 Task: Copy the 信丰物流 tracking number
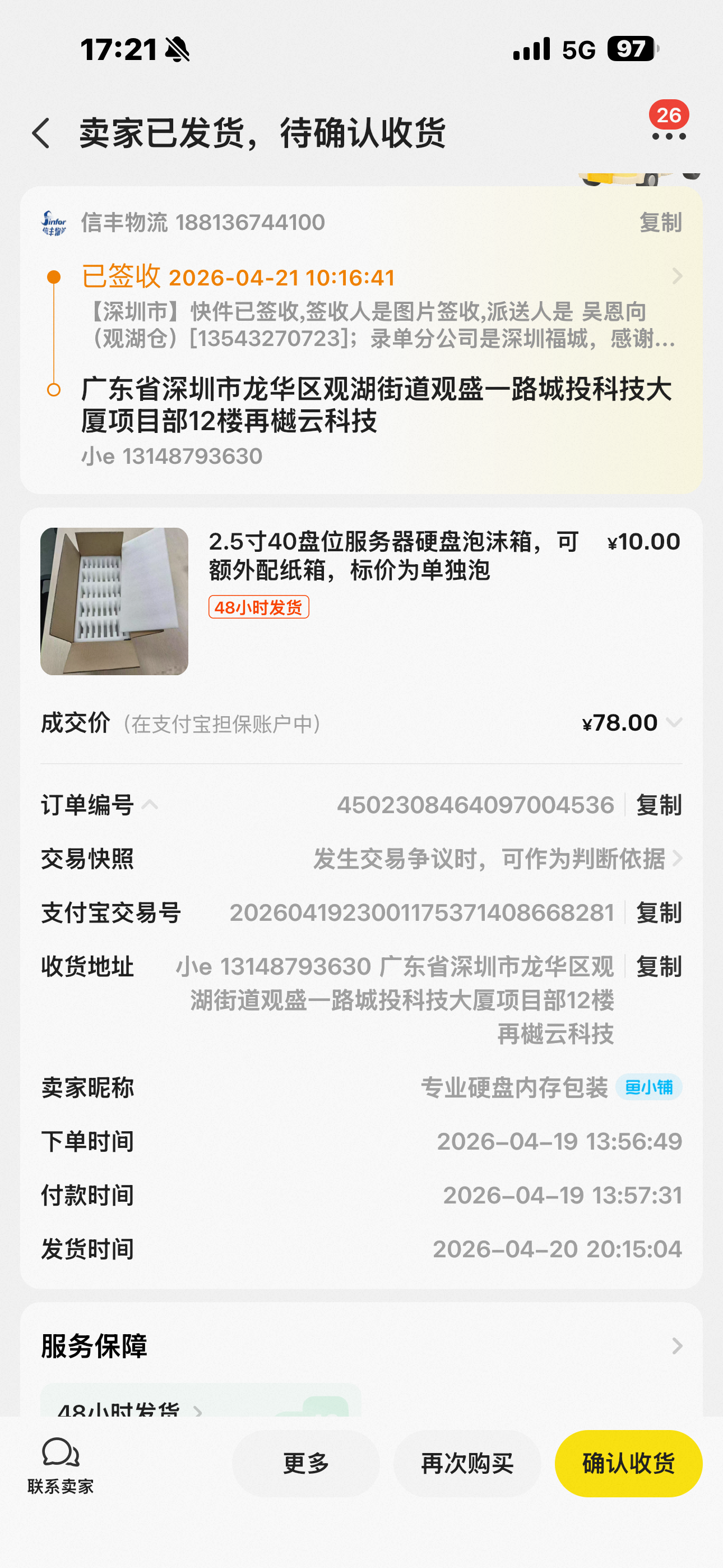pos(660,223)
